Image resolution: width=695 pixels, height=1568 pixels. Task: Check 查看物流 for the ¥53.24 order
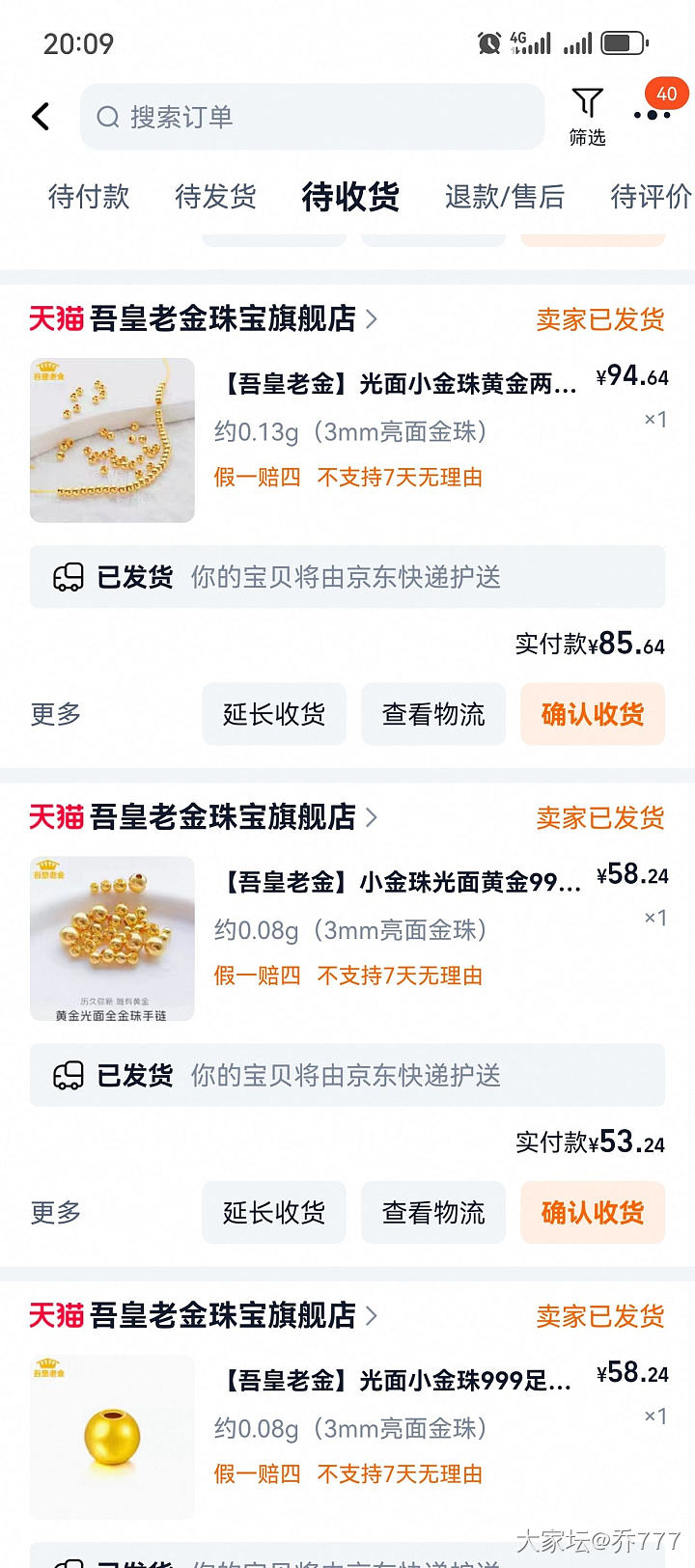[x=433, y=1212]
